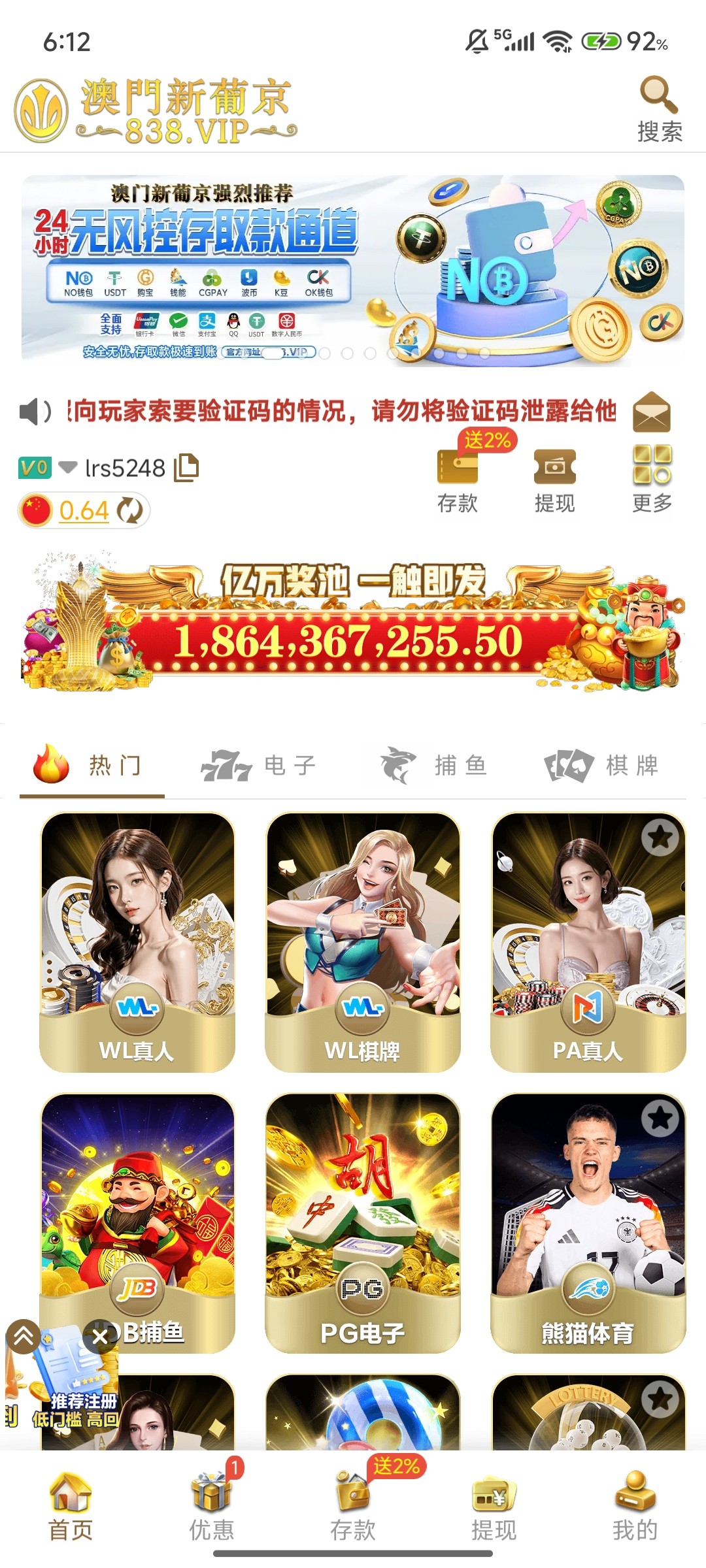Open 存款 deposit under the username
706x1568 pixels.
click(x=458, y=480)
